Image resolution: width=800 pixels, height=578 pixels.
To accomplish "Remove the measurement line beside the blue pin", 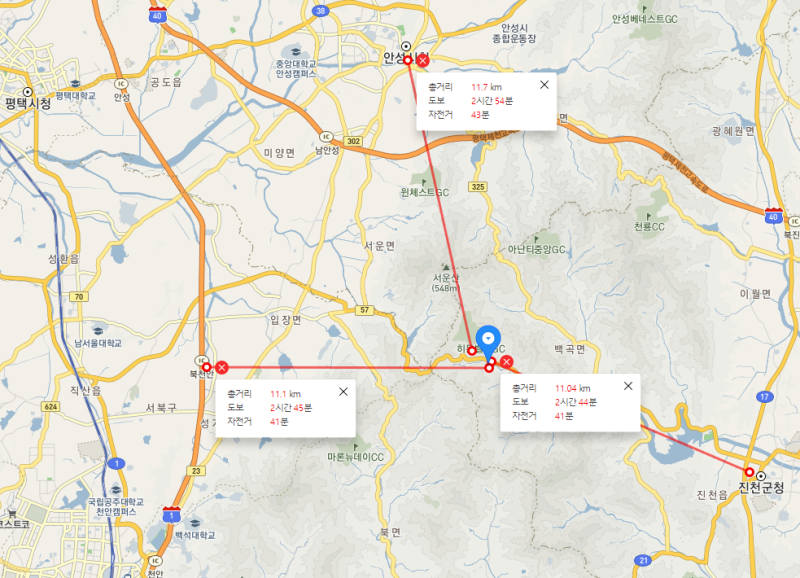I will click(x=507, y=361).
